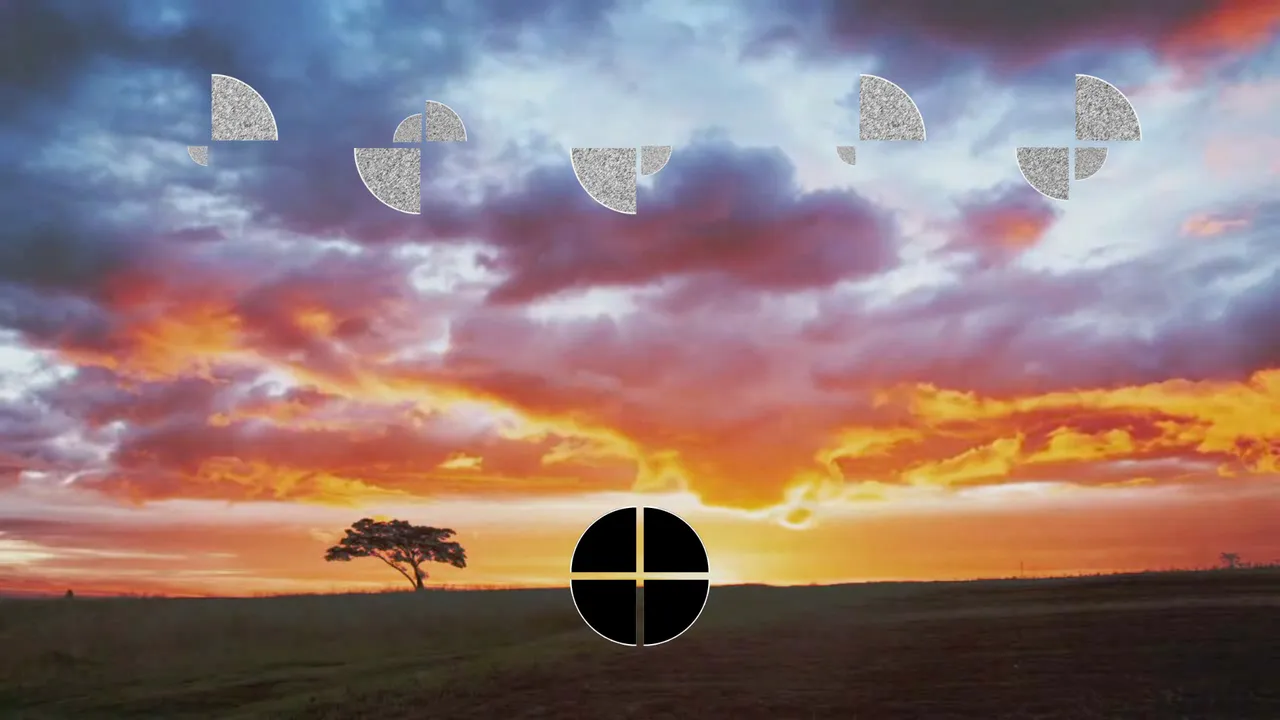Select the grey shape made of three quarter pieces with two small upper pieces
Viewport: 1280px width, 720px height.
pyautogui.click(x=410, y=157)
